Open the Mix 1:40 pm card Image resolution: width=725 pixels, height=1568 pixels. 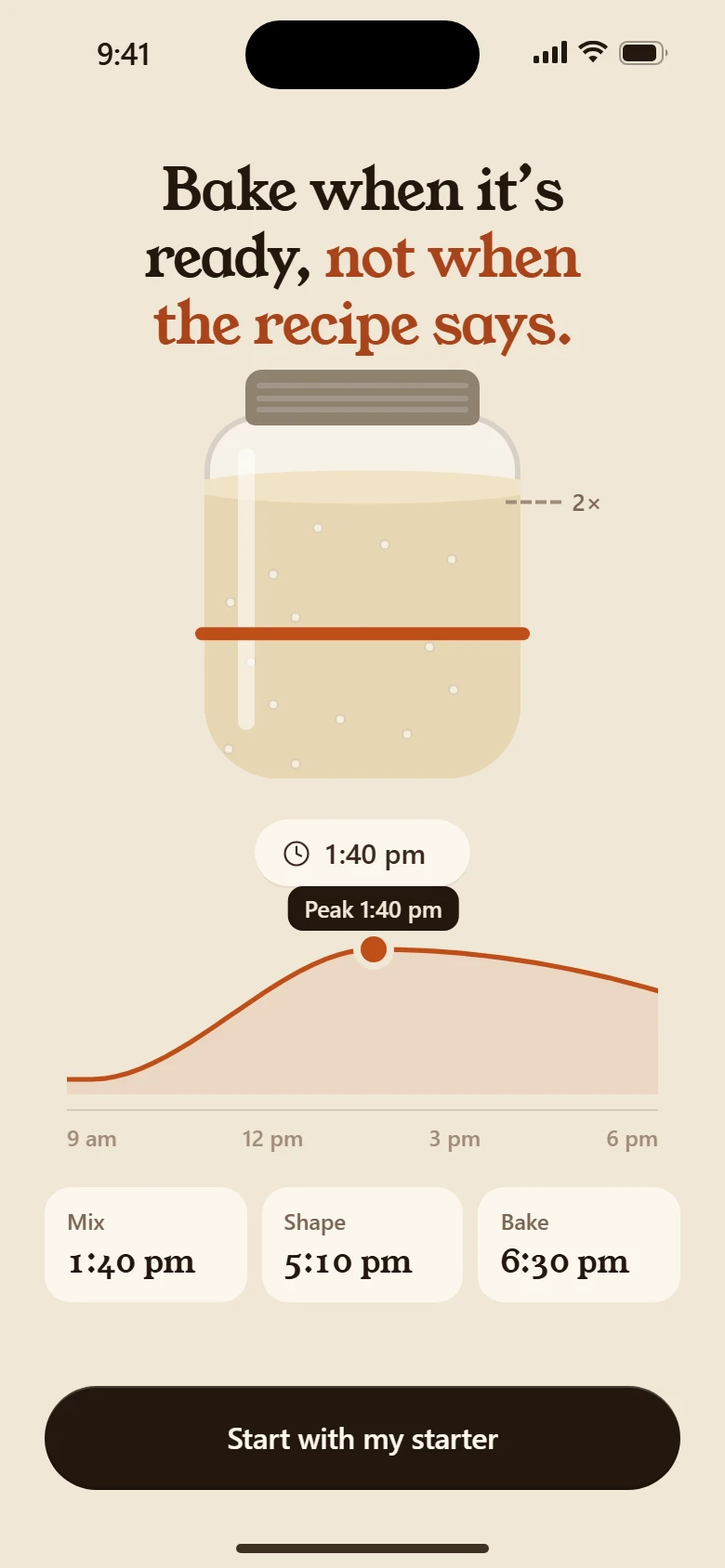pos(146,1245)
